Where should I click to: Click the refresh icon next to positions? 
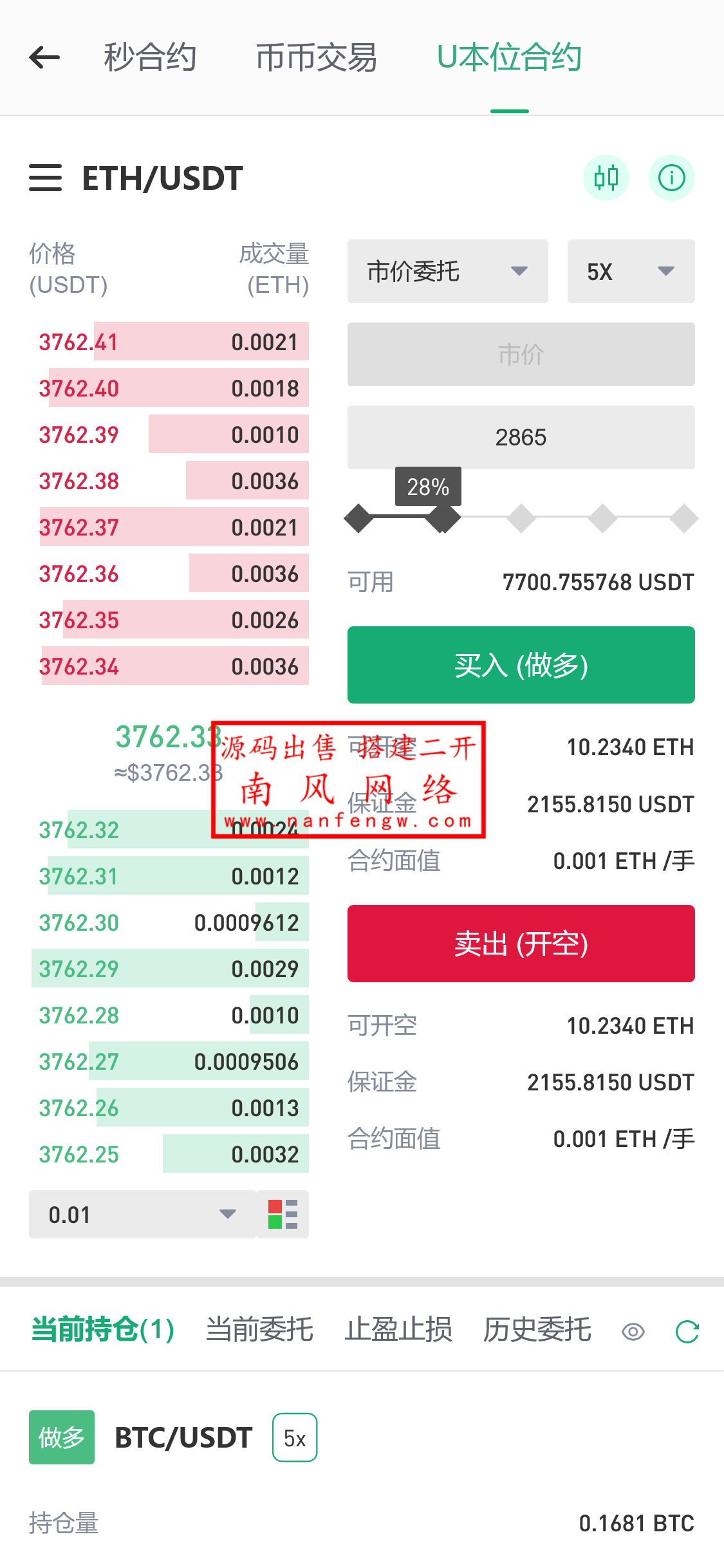[x=686, y=1331]
